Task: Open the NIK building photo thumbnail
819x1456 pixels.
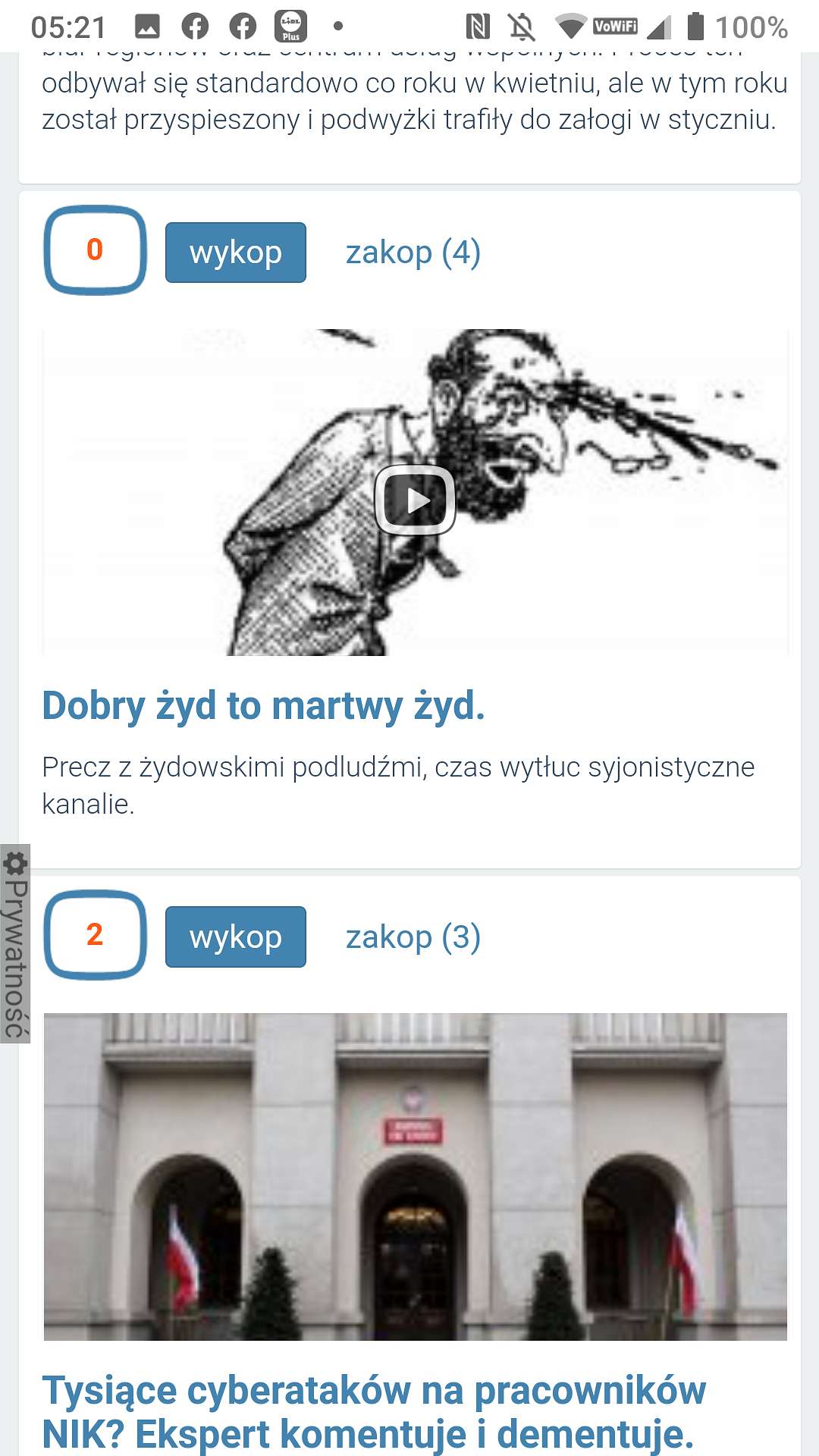Action: coord(416,1176)
